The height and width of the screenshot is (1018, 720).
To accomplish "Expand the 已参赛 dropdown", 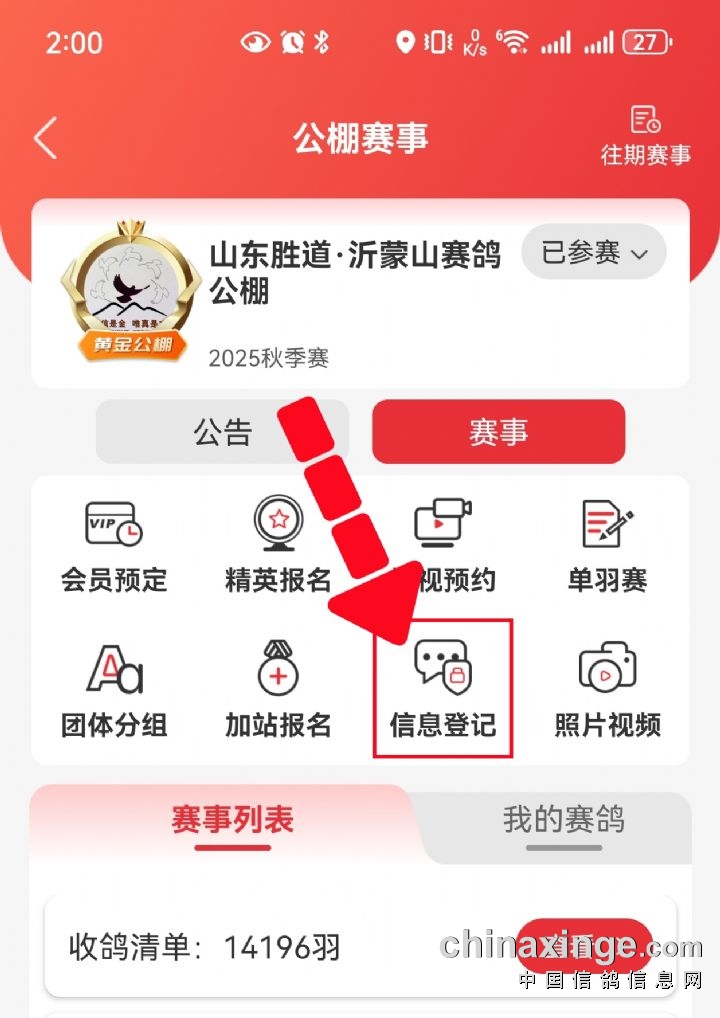I will [594, 253].
